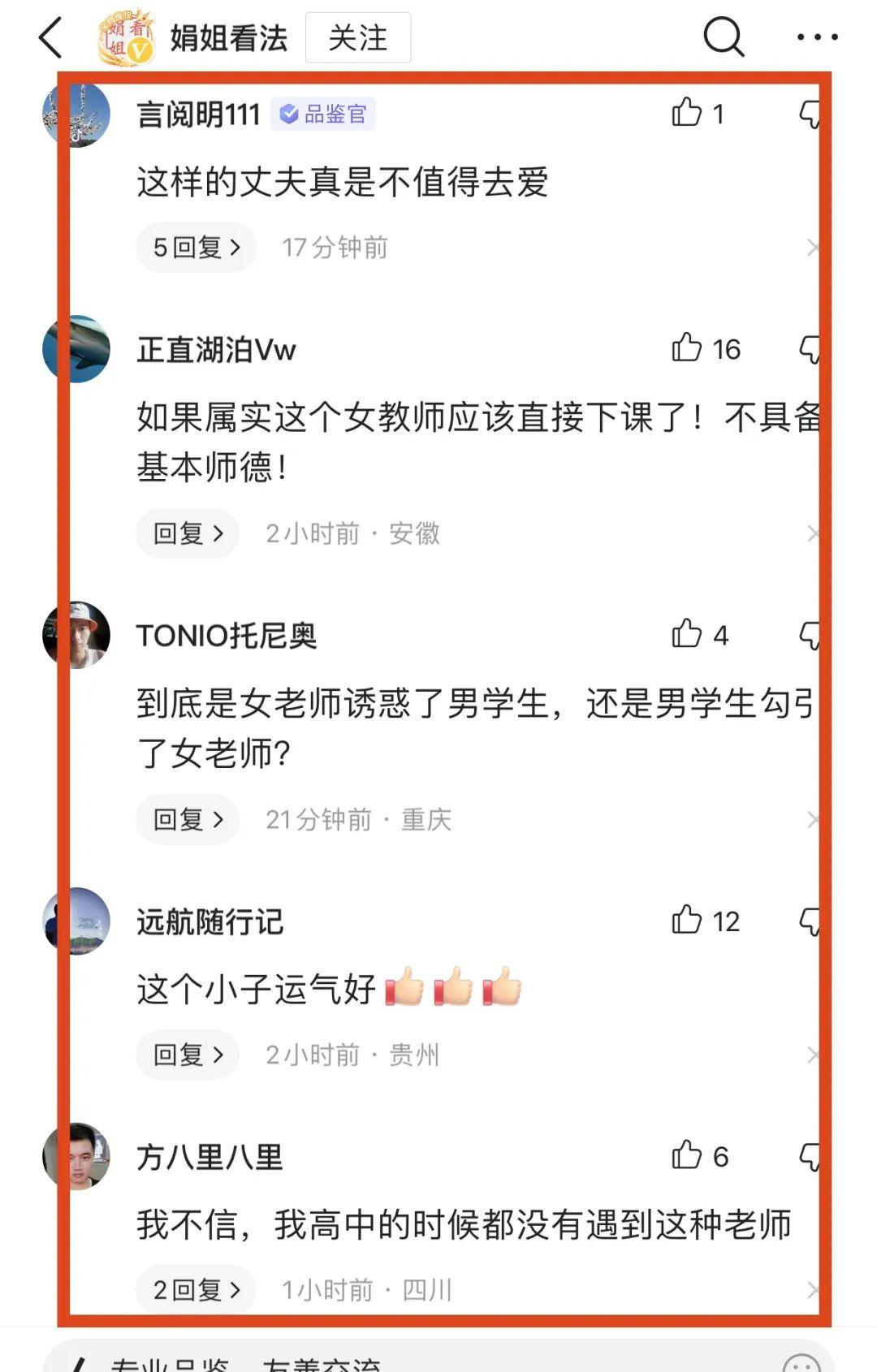Expand 2 replies under 方八里八里's comment
This screenshot has width=877, height=1372.
(196, 1289)
